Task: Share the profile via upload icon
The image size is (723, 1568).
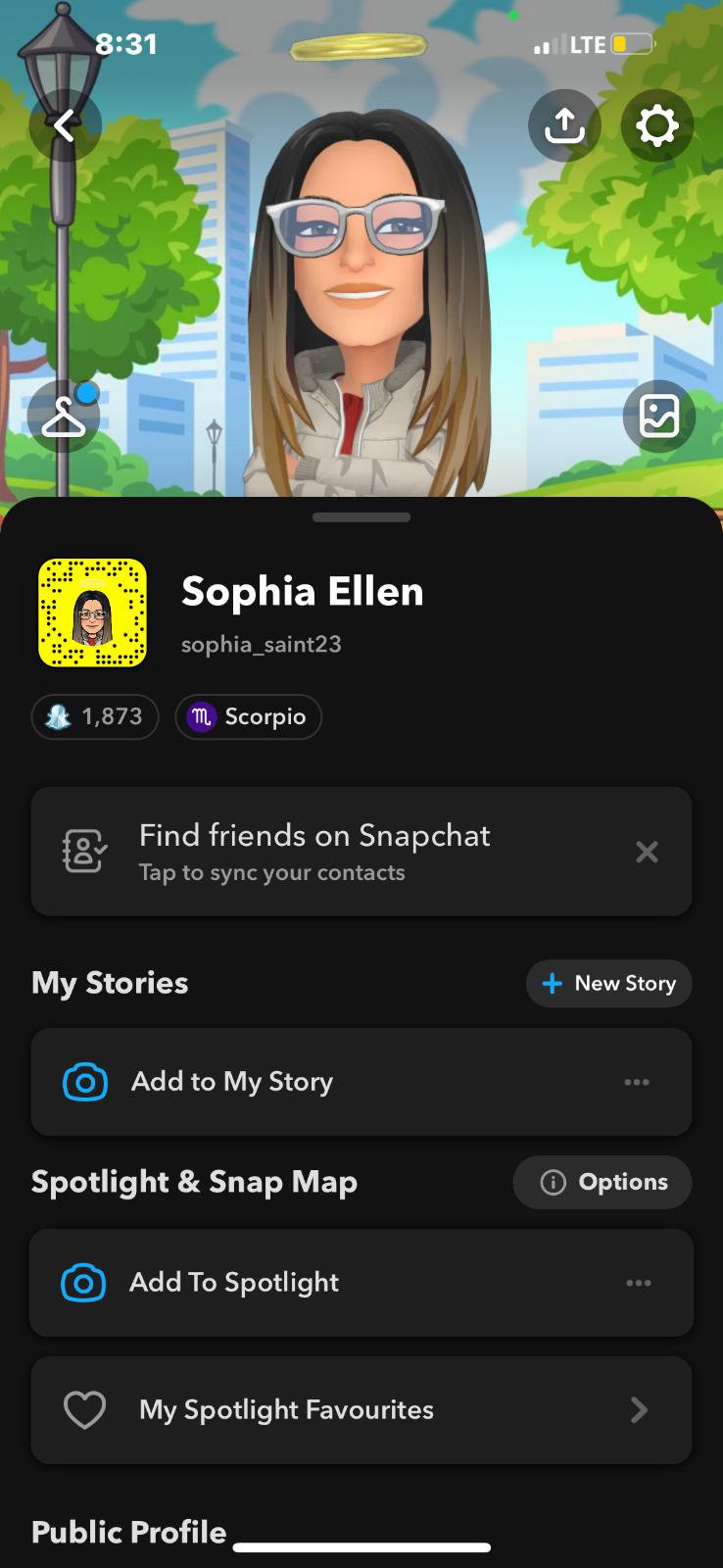Action: tap(564, 125)
